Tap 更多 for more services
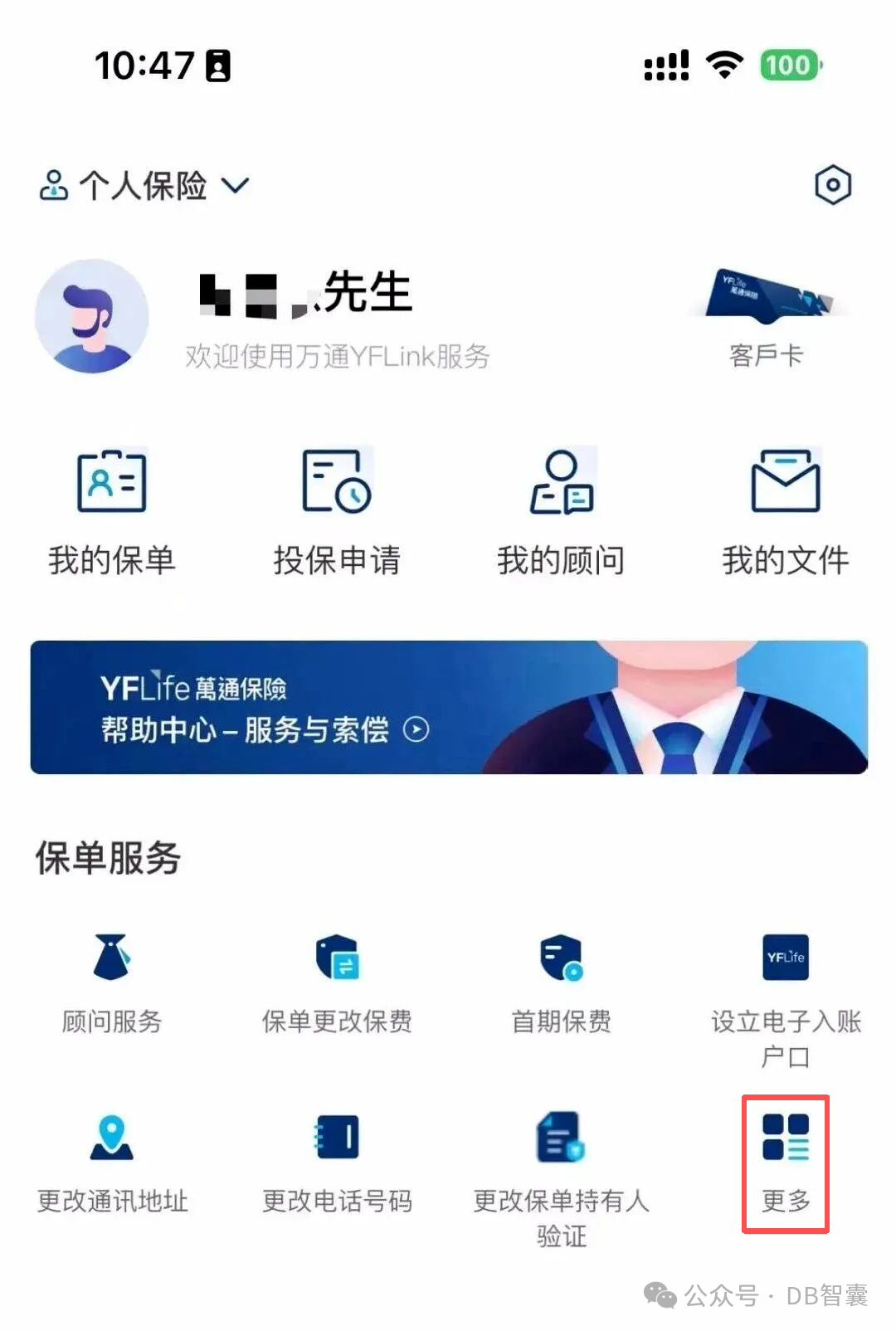Image resolution: width=896 pixels, height=1331 pixels. pyautogui.click(x=785, y=1164)
